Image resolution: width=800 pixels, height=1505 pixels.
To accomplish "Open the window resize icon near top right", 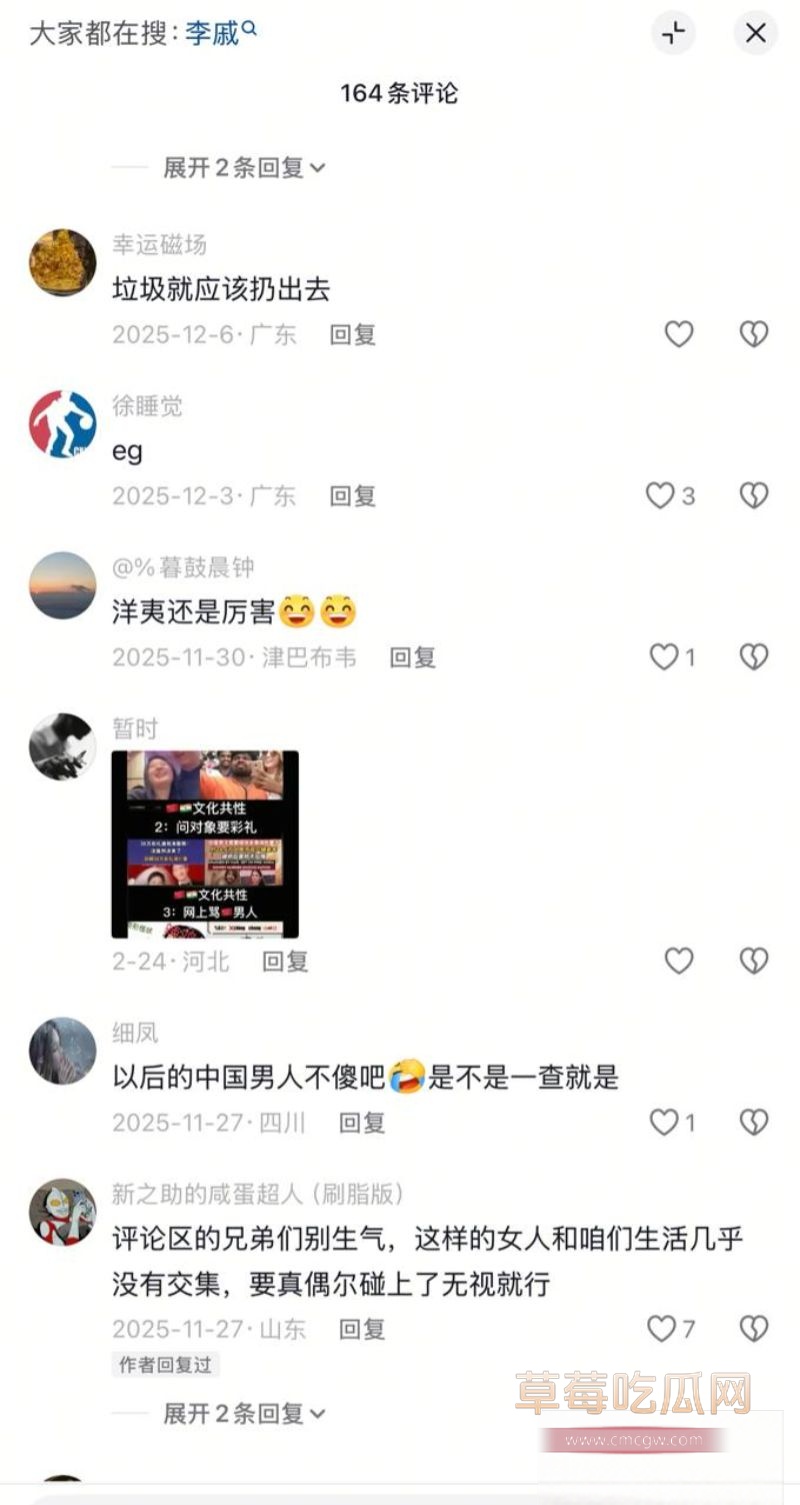I will click(671, 33).
